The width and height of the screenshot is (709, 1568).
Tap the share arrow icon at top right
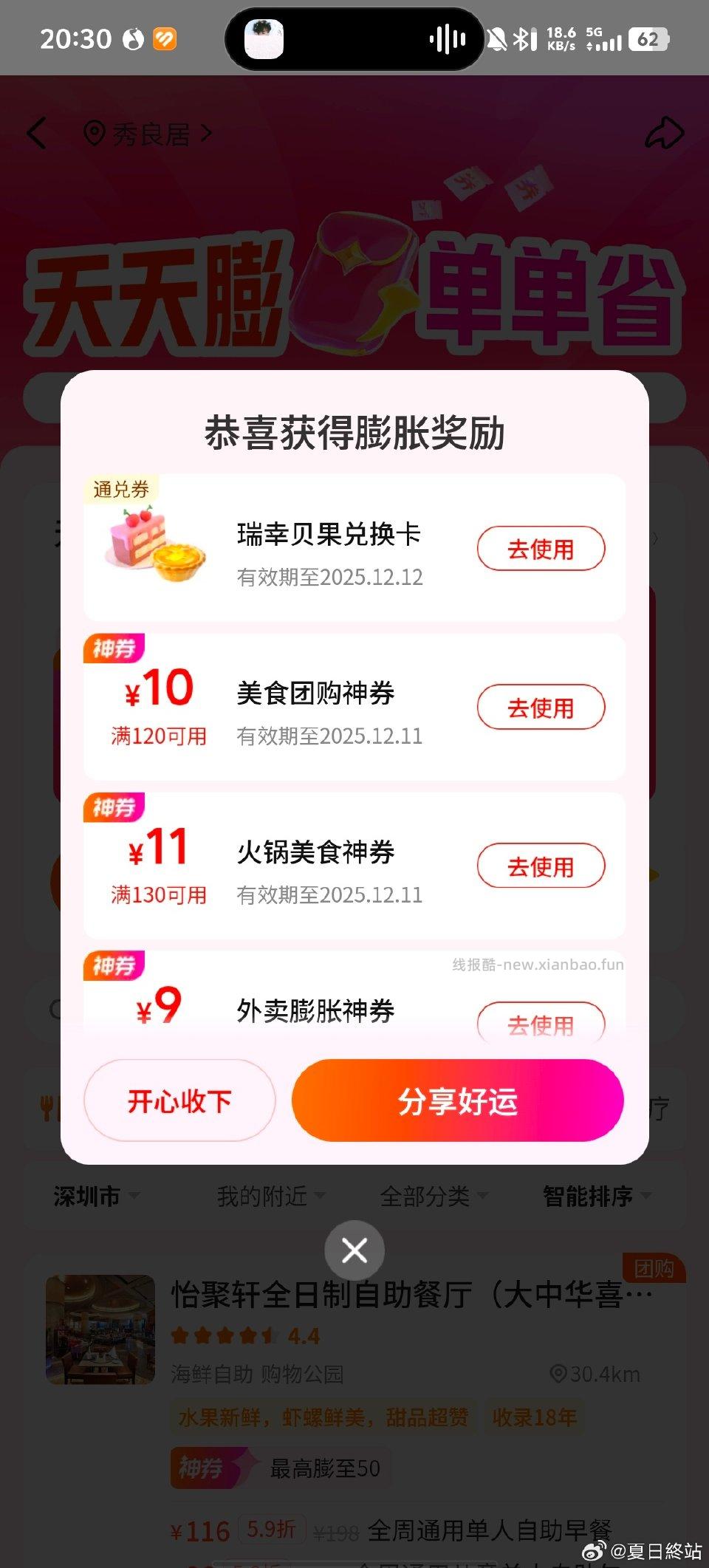tap(663, 133)
